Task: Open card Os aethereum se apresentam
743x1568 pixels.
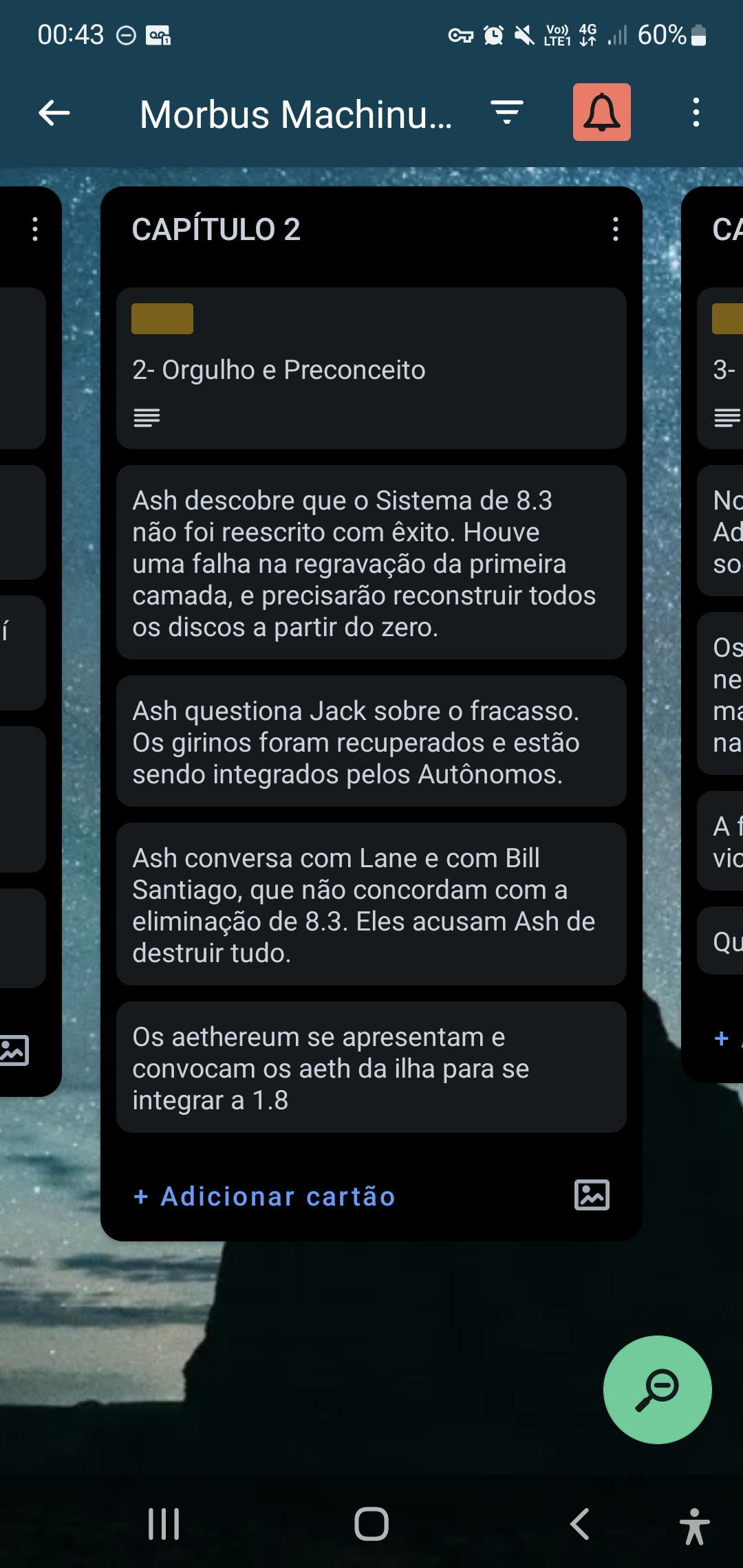Action: (x=371, y=1067)
